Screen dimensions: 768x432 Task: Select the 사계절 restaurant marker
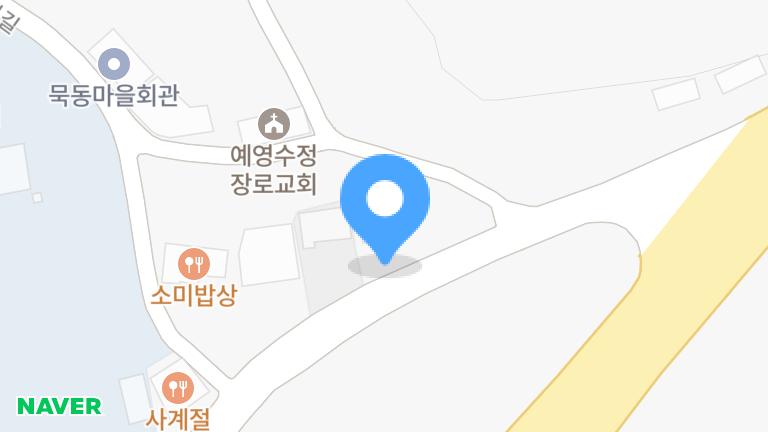coord(178,387)
